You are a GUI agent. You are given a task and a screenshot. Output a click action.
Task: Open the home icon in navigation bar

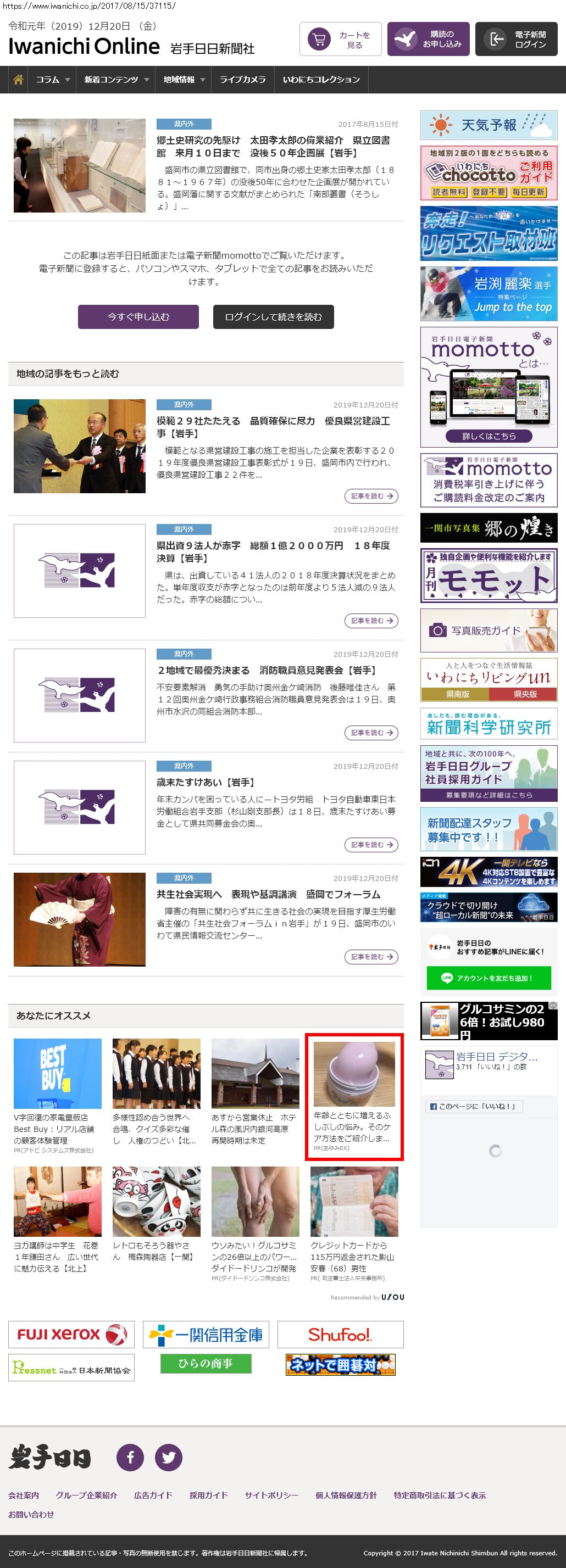click(18, 80)
